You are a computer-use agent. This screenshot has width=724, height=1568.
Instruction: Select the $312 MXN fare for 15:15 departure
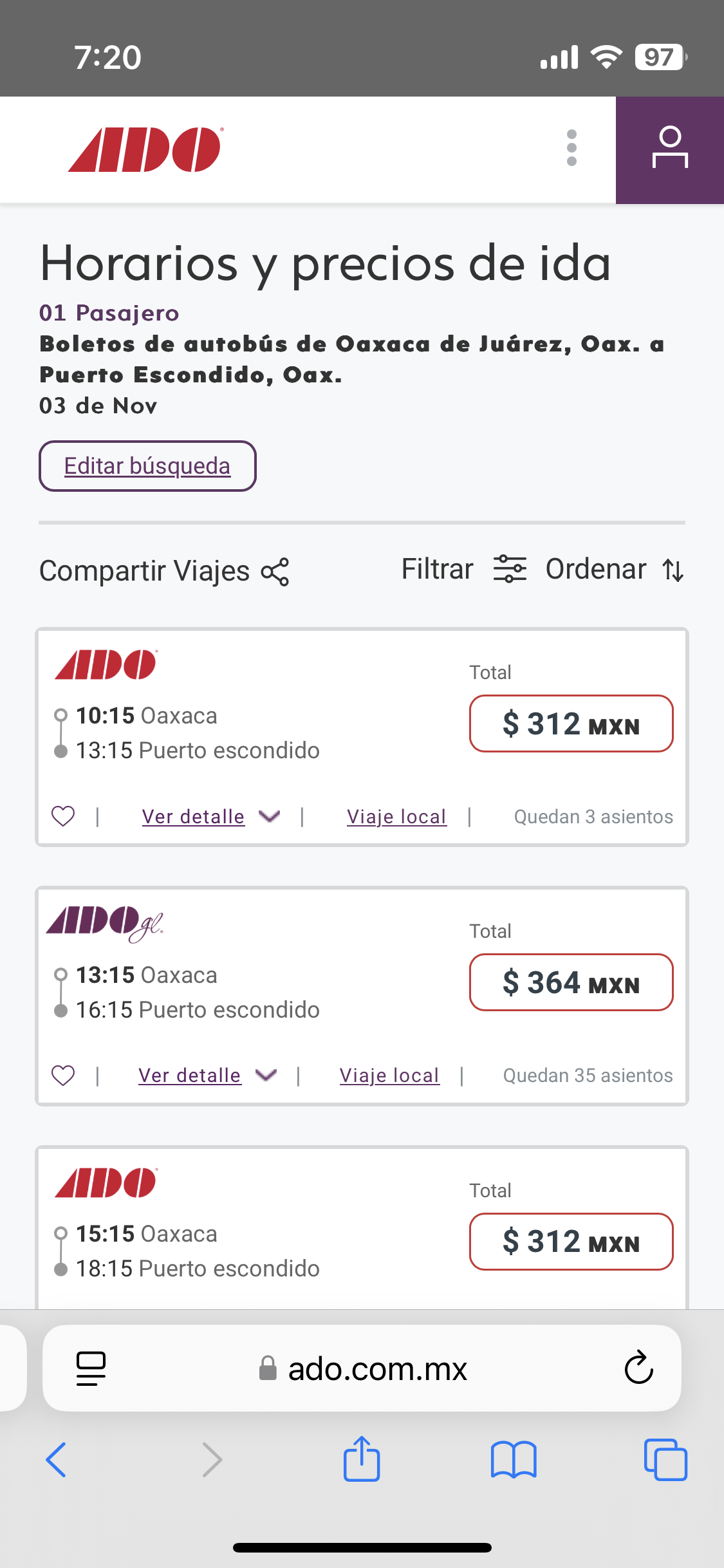[x=571, y=1242]
